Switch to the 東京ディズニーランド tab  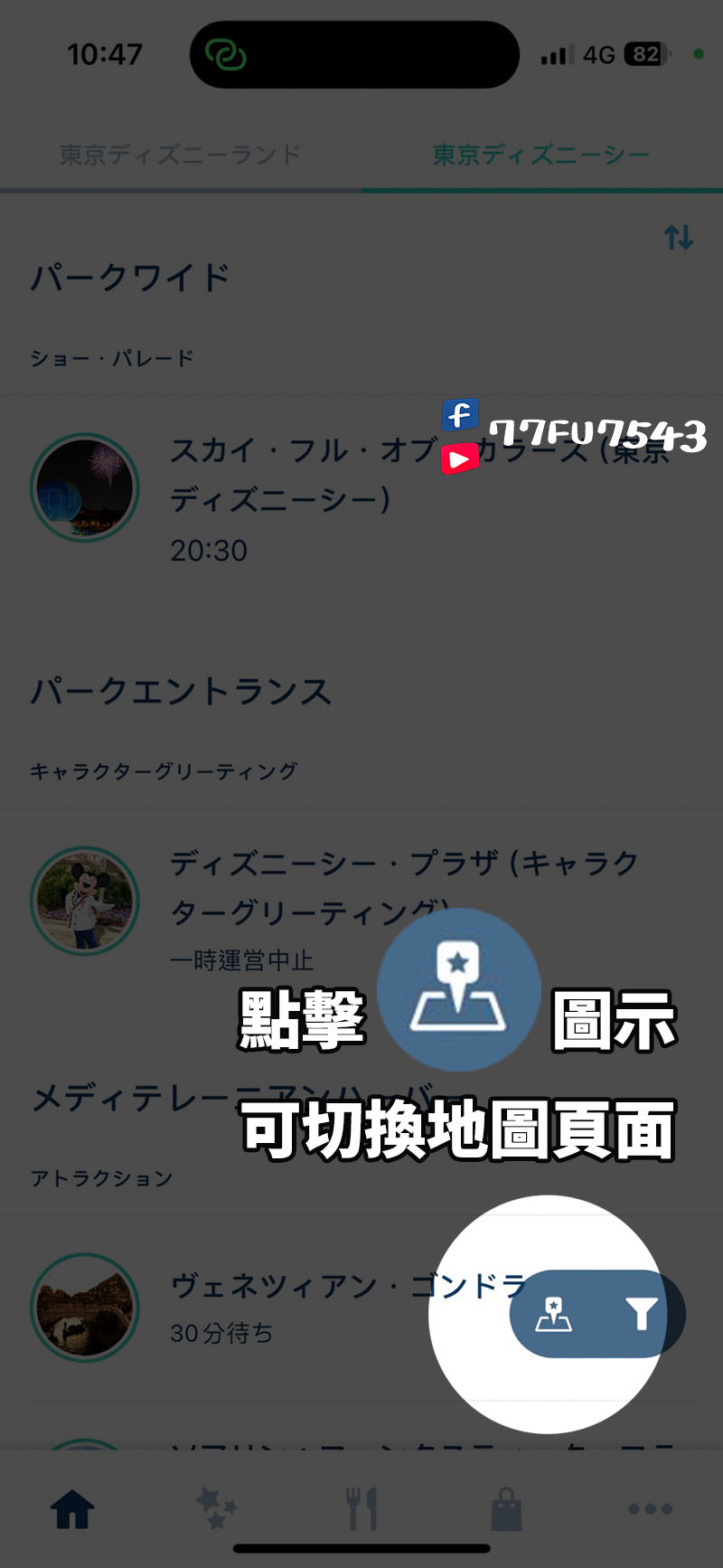[181, 154]
